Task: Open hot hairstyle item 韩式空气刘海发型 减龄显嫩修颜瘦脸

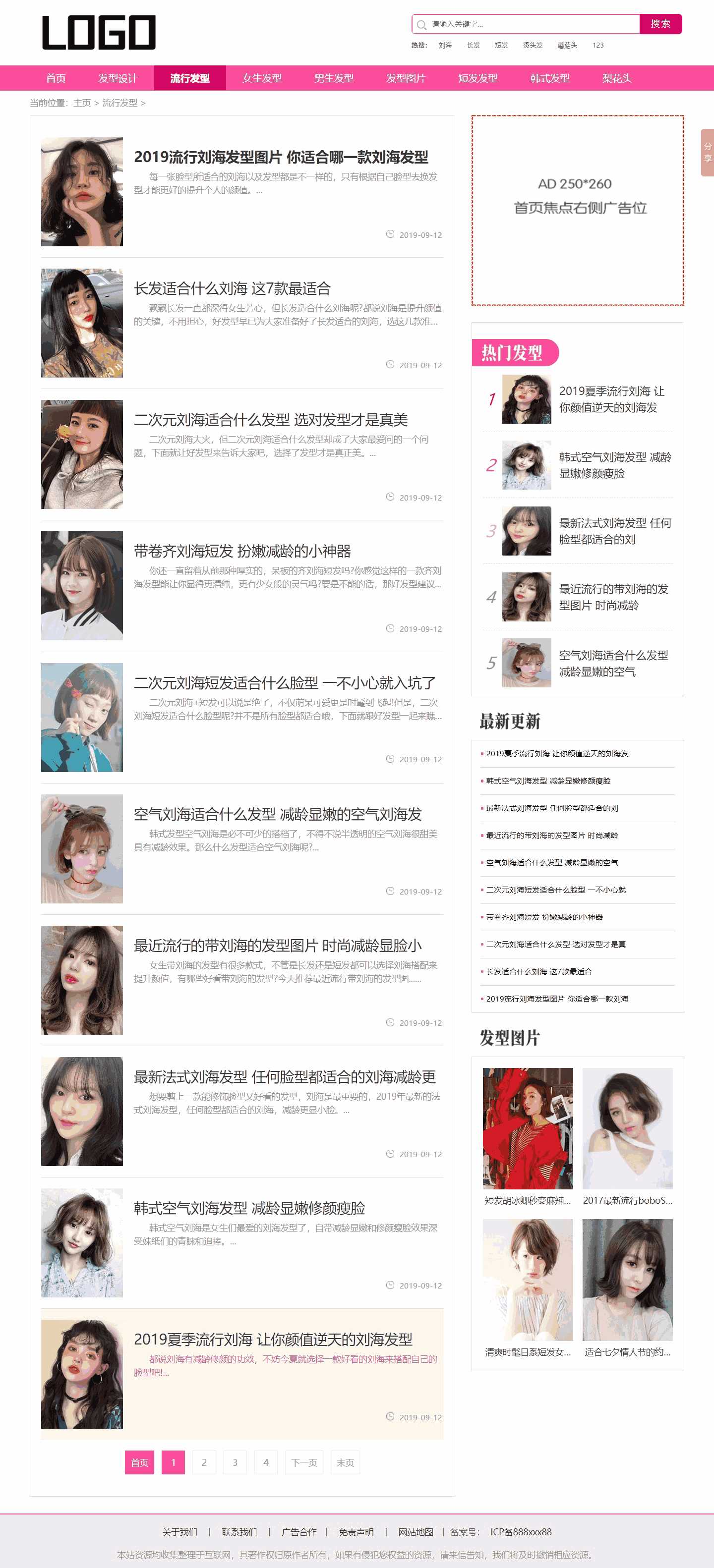Action: click(615, 465)
